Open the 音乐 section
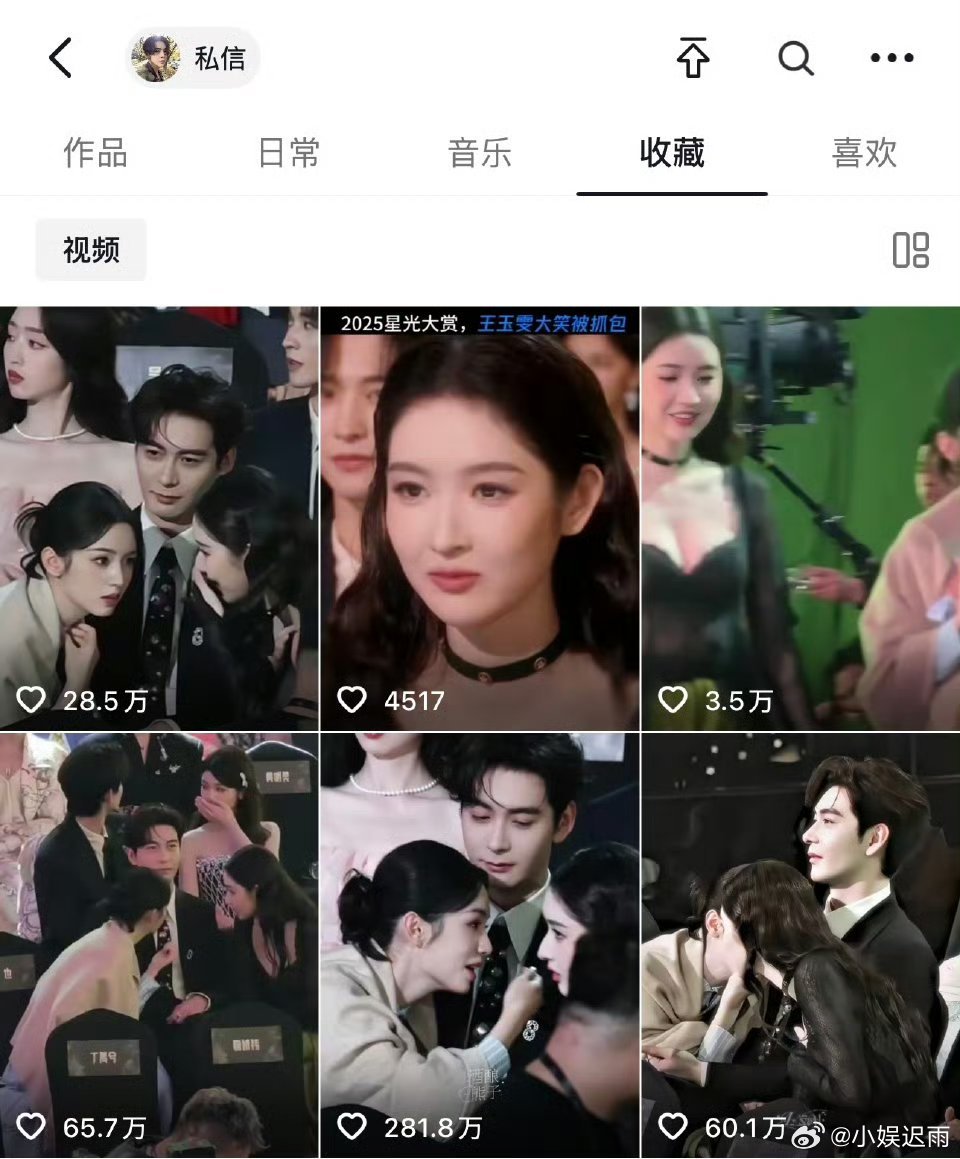 tap(479, 154)
